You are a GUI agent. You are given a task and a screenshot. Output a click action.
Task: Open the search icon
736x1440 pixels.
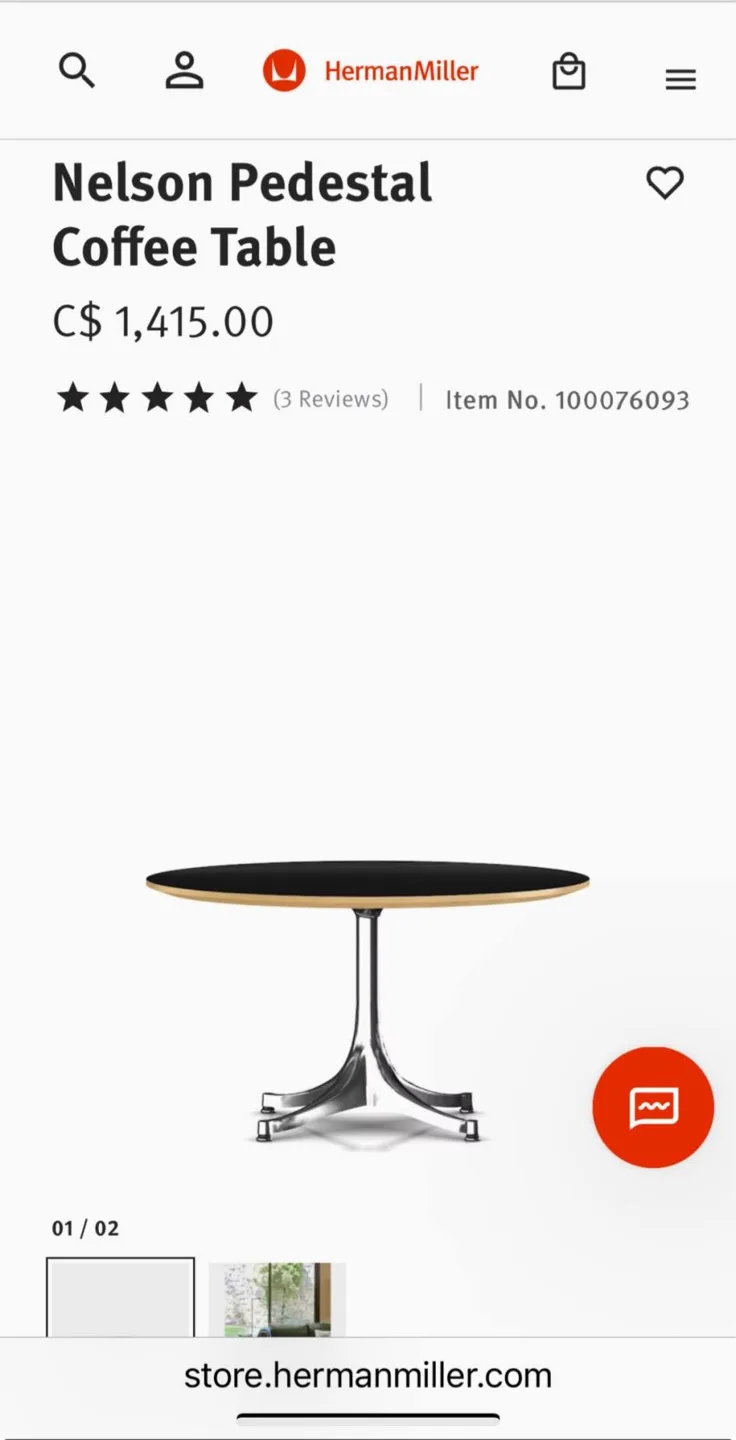[77, 70]
